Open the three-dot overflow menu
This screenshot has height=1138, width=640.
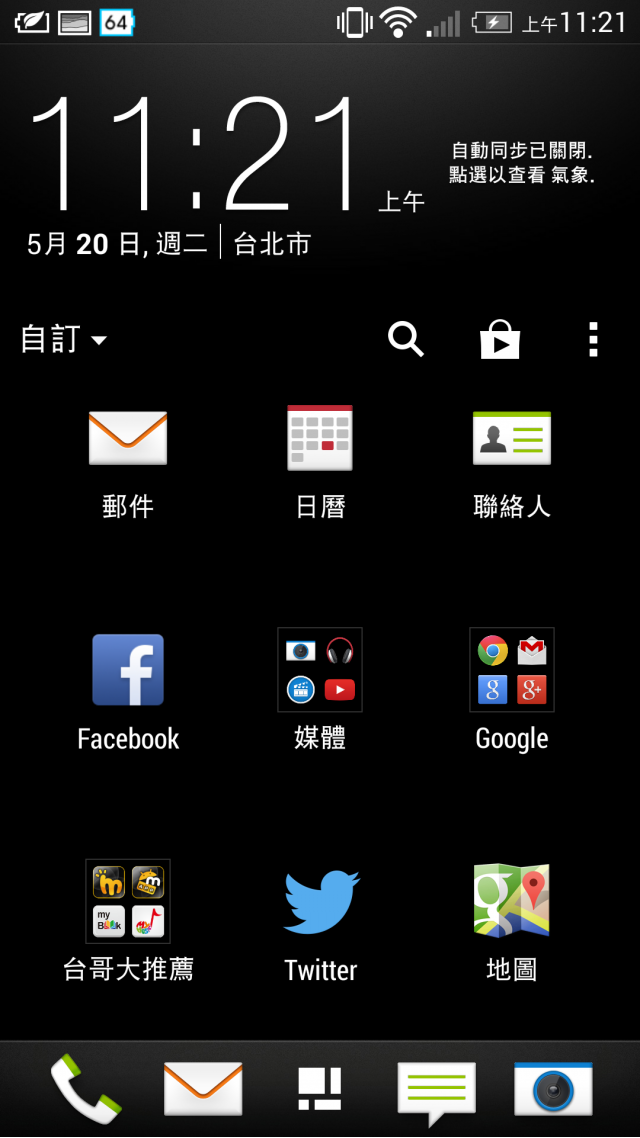[593, 340]
